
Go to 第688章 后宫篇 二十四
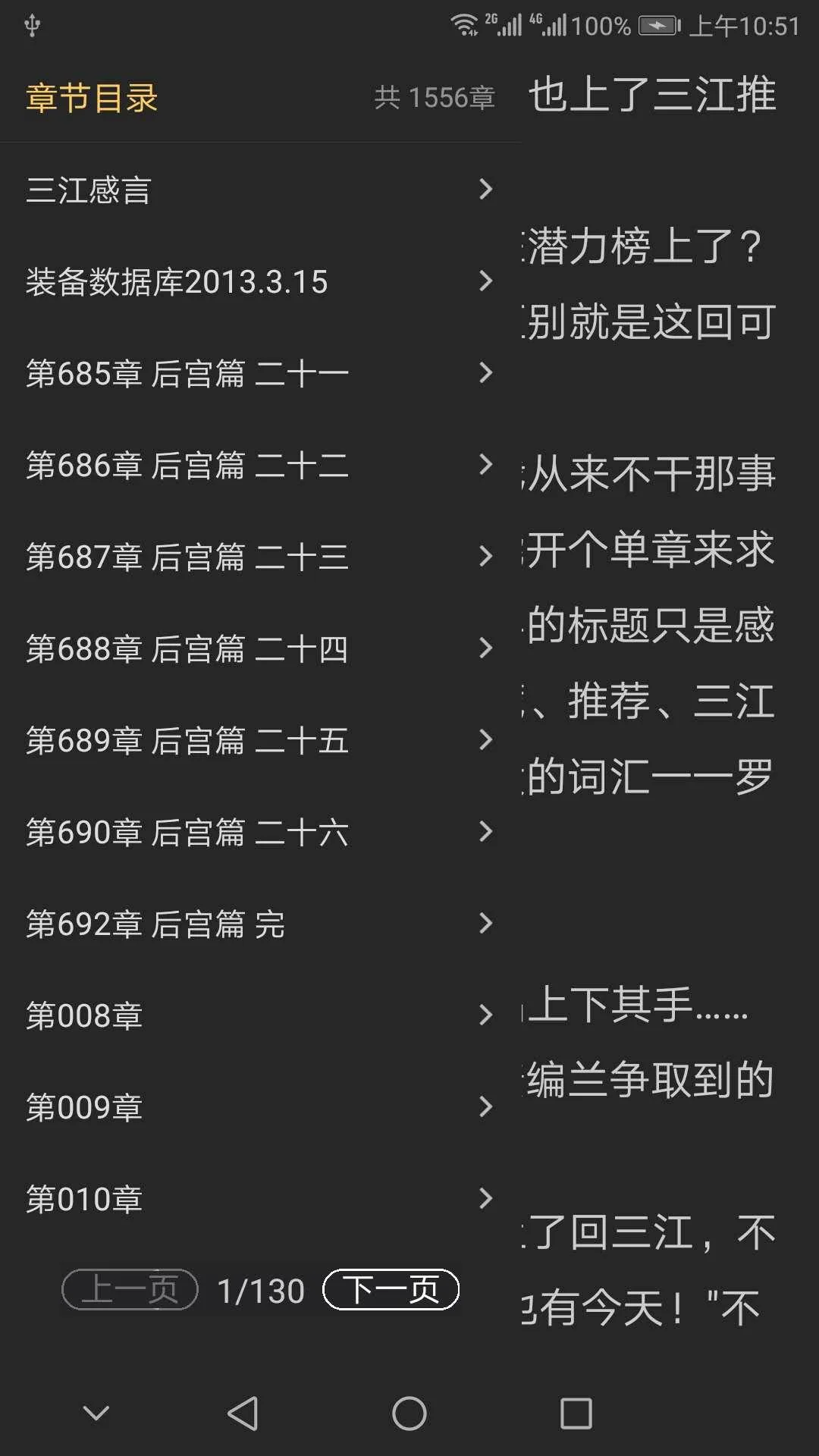(260, 648)
